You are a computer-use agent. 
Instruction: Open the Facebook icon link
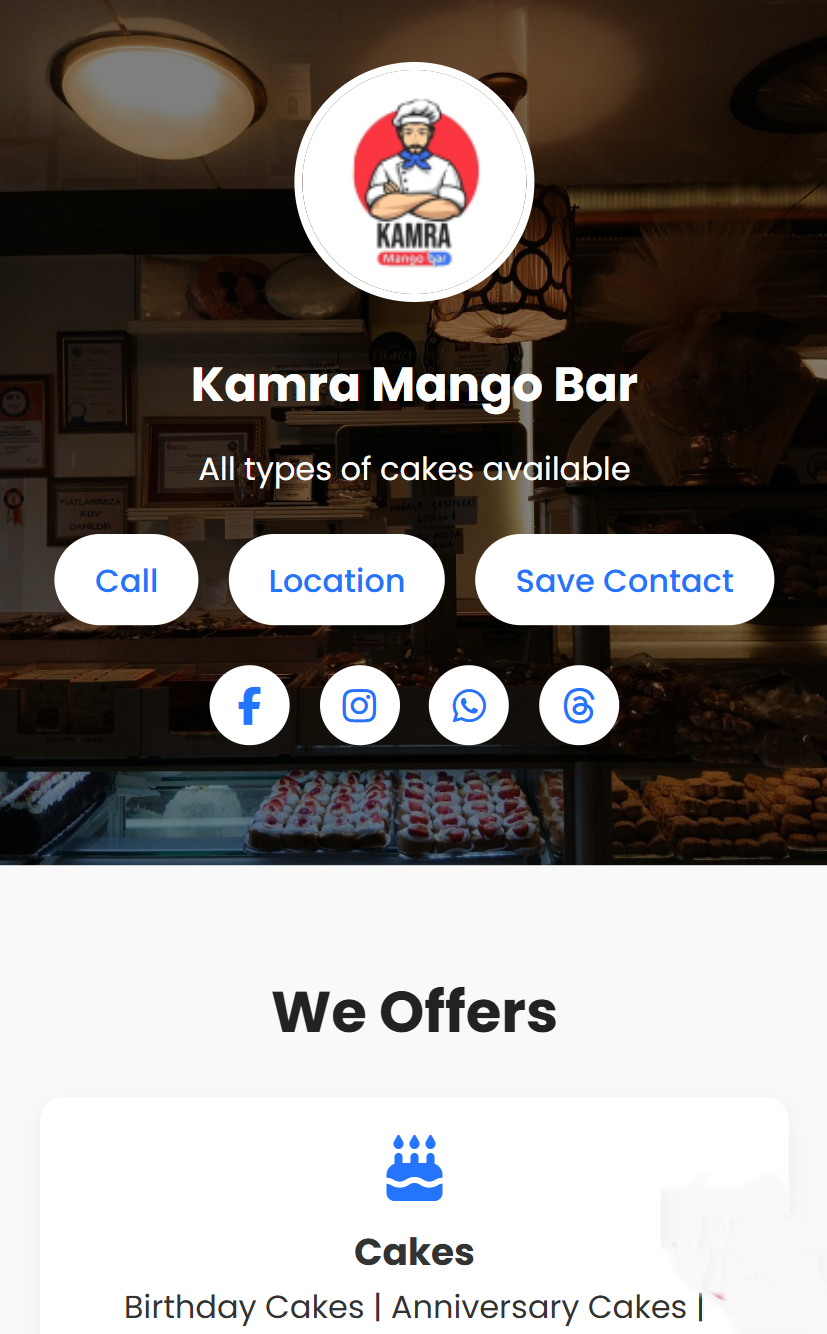[249, 706]
